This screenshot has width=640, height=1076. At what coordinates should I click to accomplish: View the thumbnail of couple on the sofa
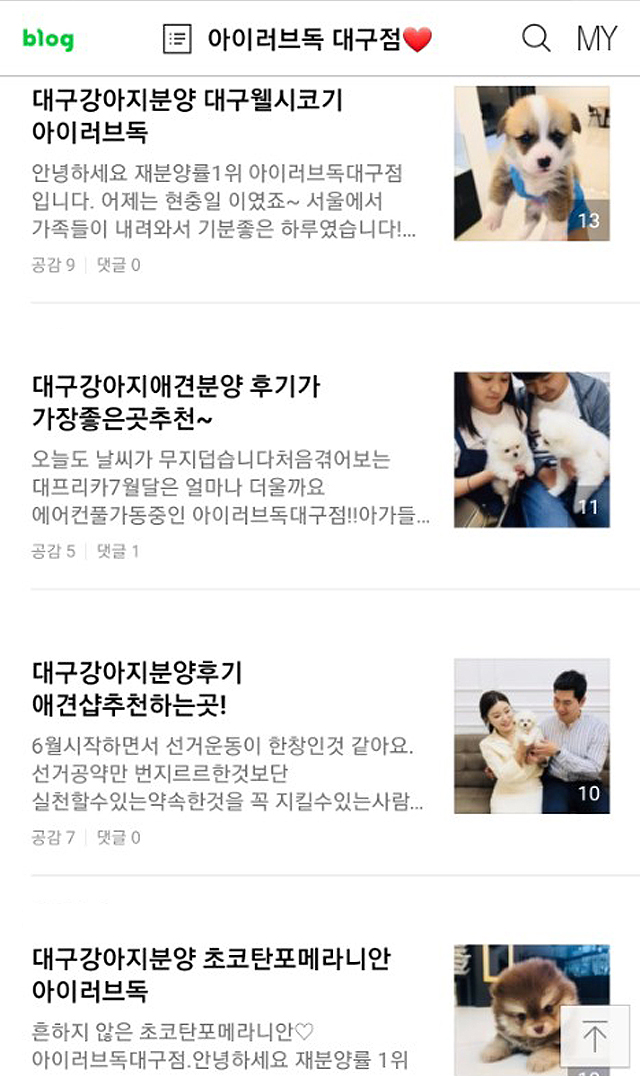531,736
